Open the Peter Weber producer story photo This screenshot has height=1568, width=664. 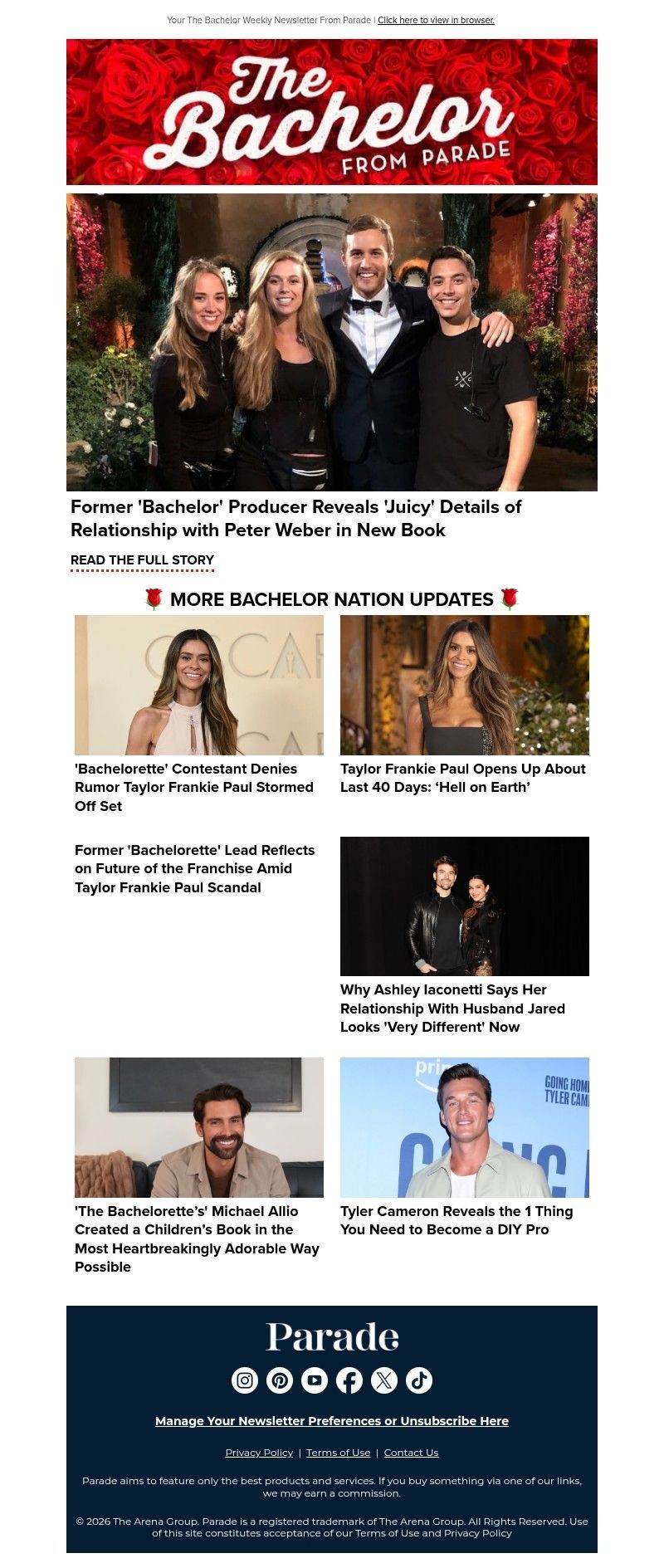tap(332, 342)
